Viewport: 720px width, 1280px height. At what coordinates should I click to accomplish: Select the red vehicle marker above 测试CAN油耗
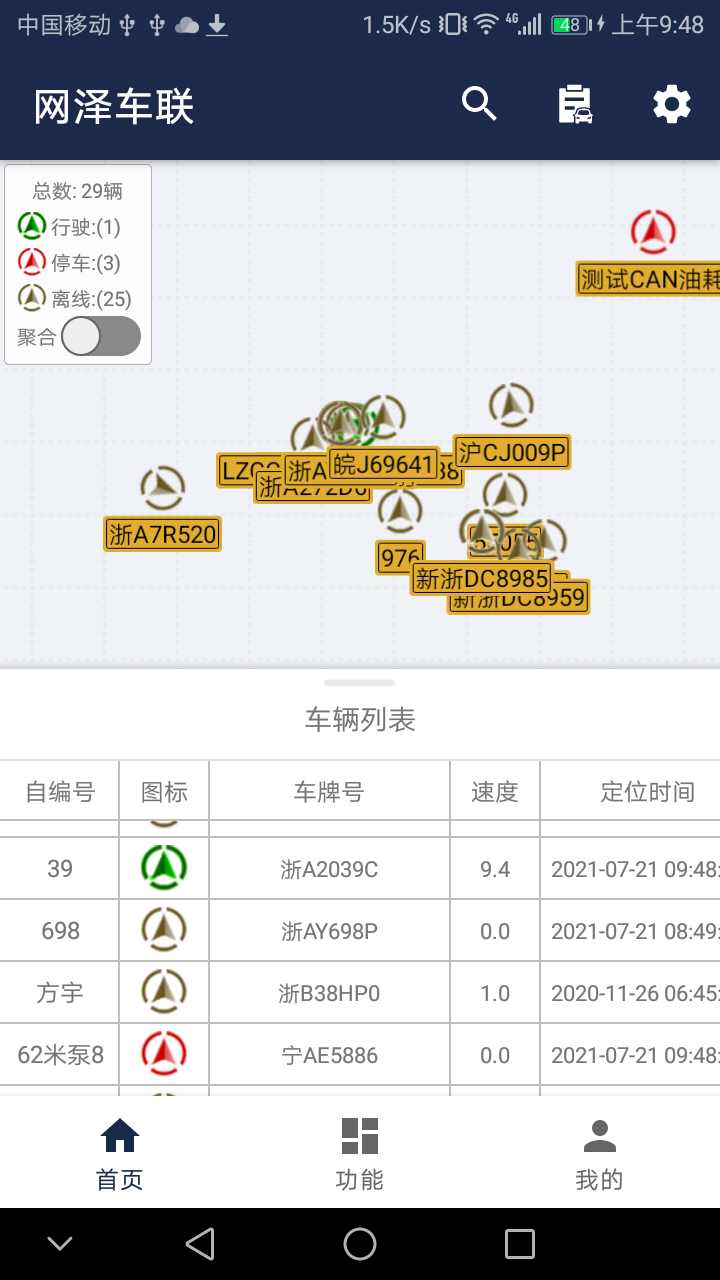[x=651, y=233]
